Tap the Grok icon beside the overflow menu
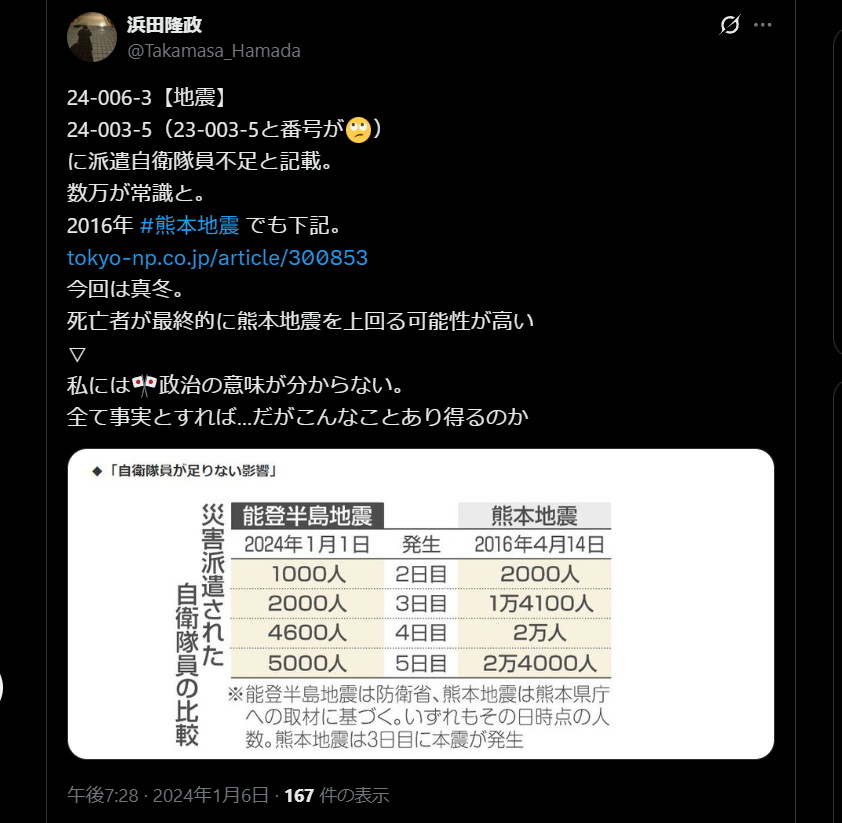Screen dimensions: 842x823 730,25
